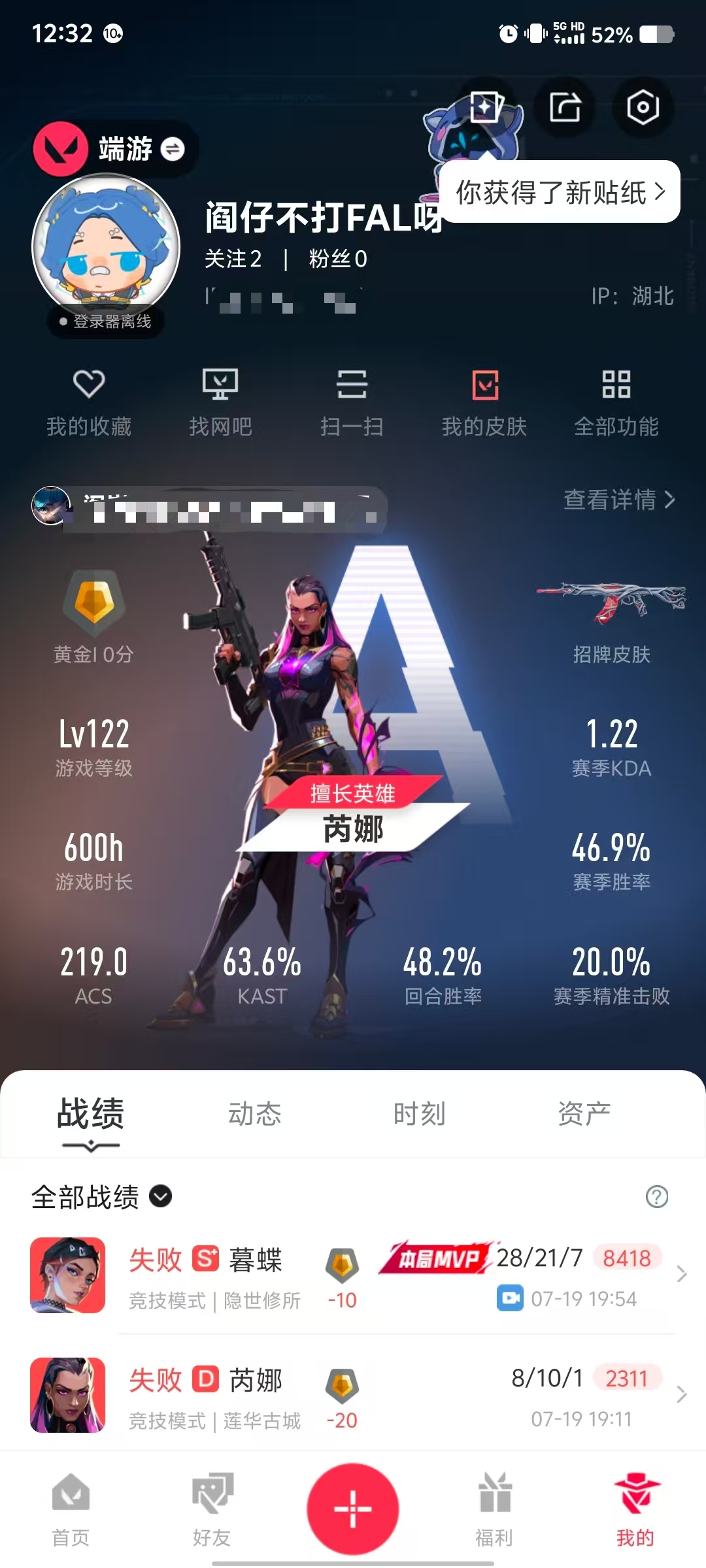This screenshot has width=706, height=1568.
Task: Open the sticker card icon
Action: click(x=486, y=107)
